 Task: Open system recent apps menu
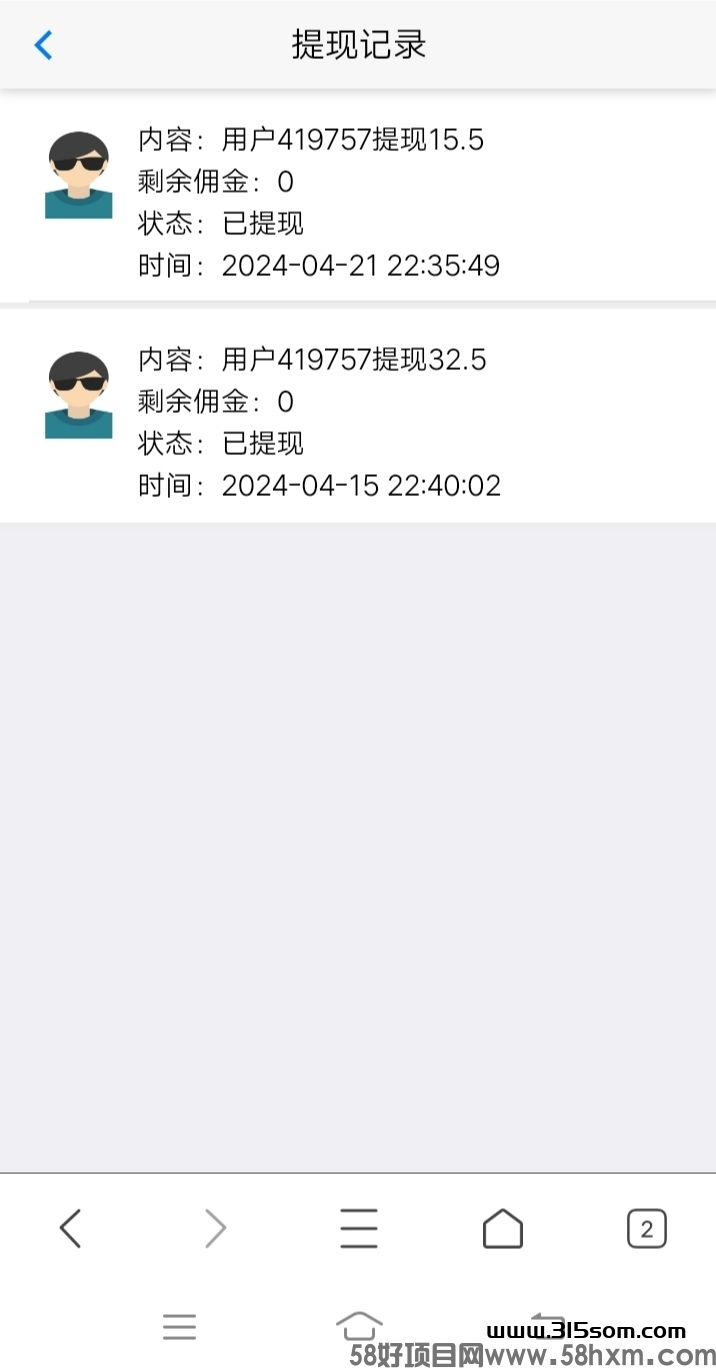(180, 1326)
